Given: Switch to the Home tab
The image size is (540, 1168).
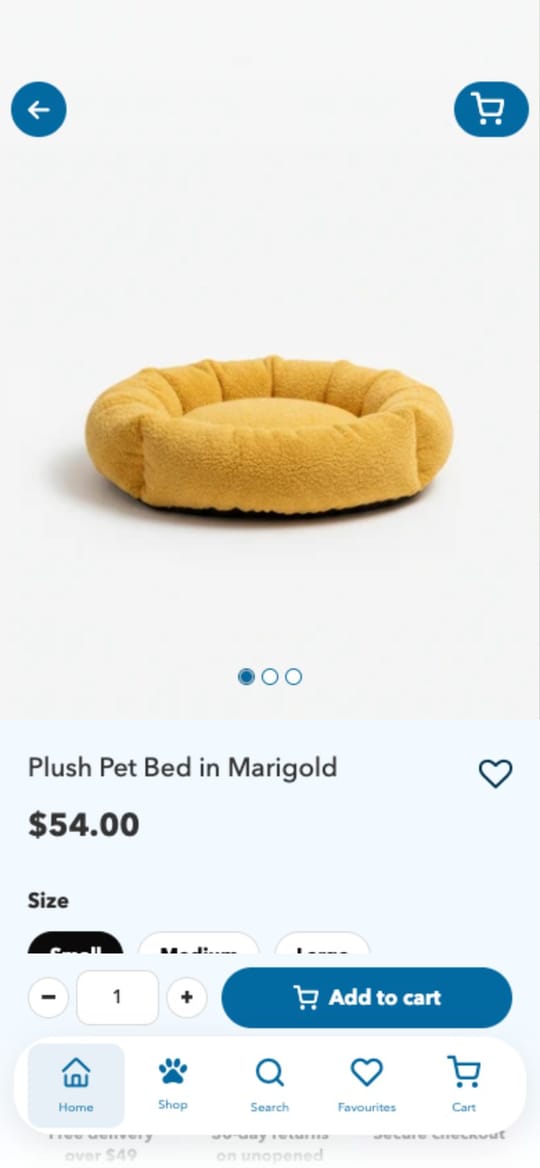Looking at the screenshot, I should point(76,1086).
